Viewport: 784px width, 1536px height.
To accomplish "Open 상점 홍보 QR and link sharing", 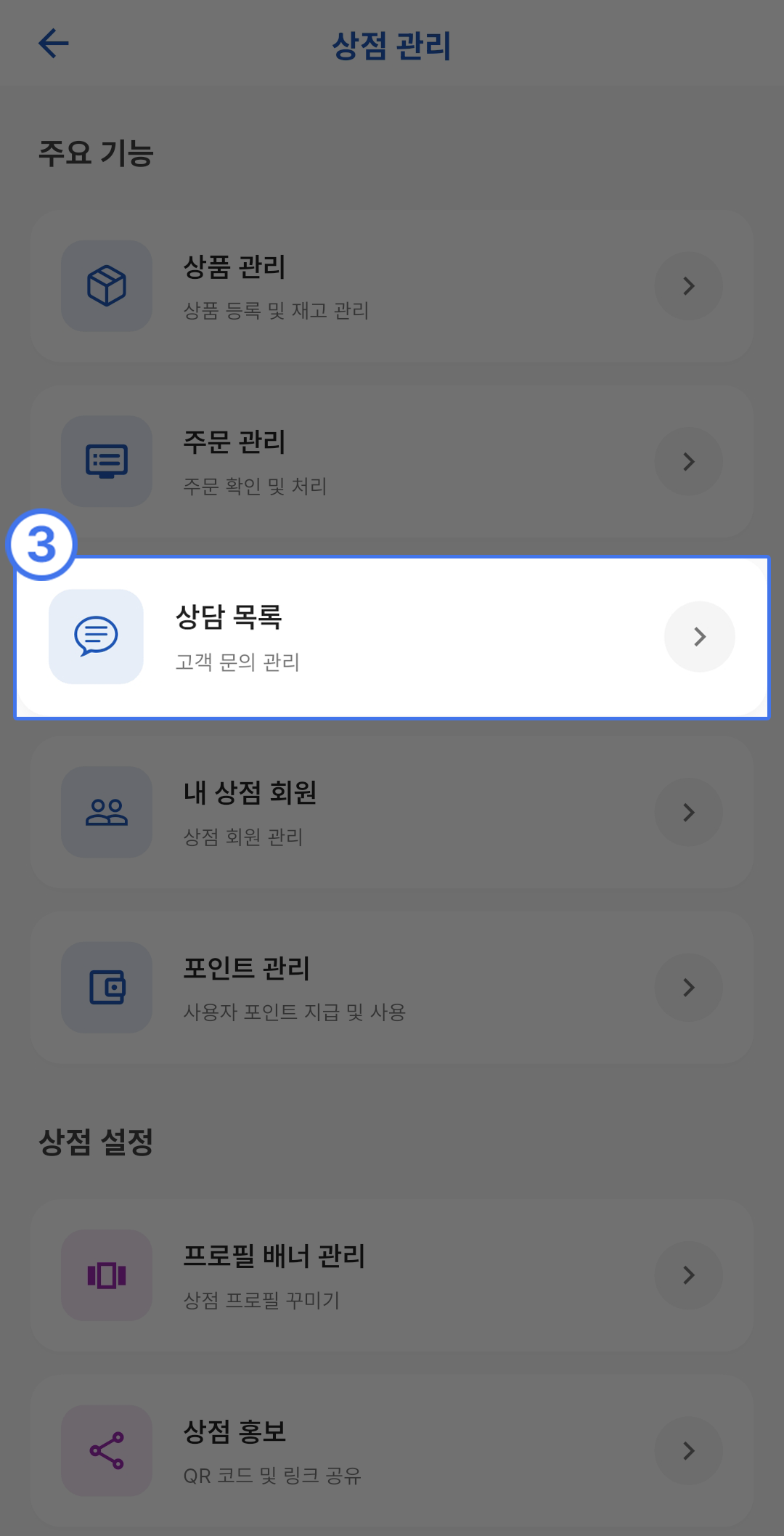I will tap(392, 1450).
